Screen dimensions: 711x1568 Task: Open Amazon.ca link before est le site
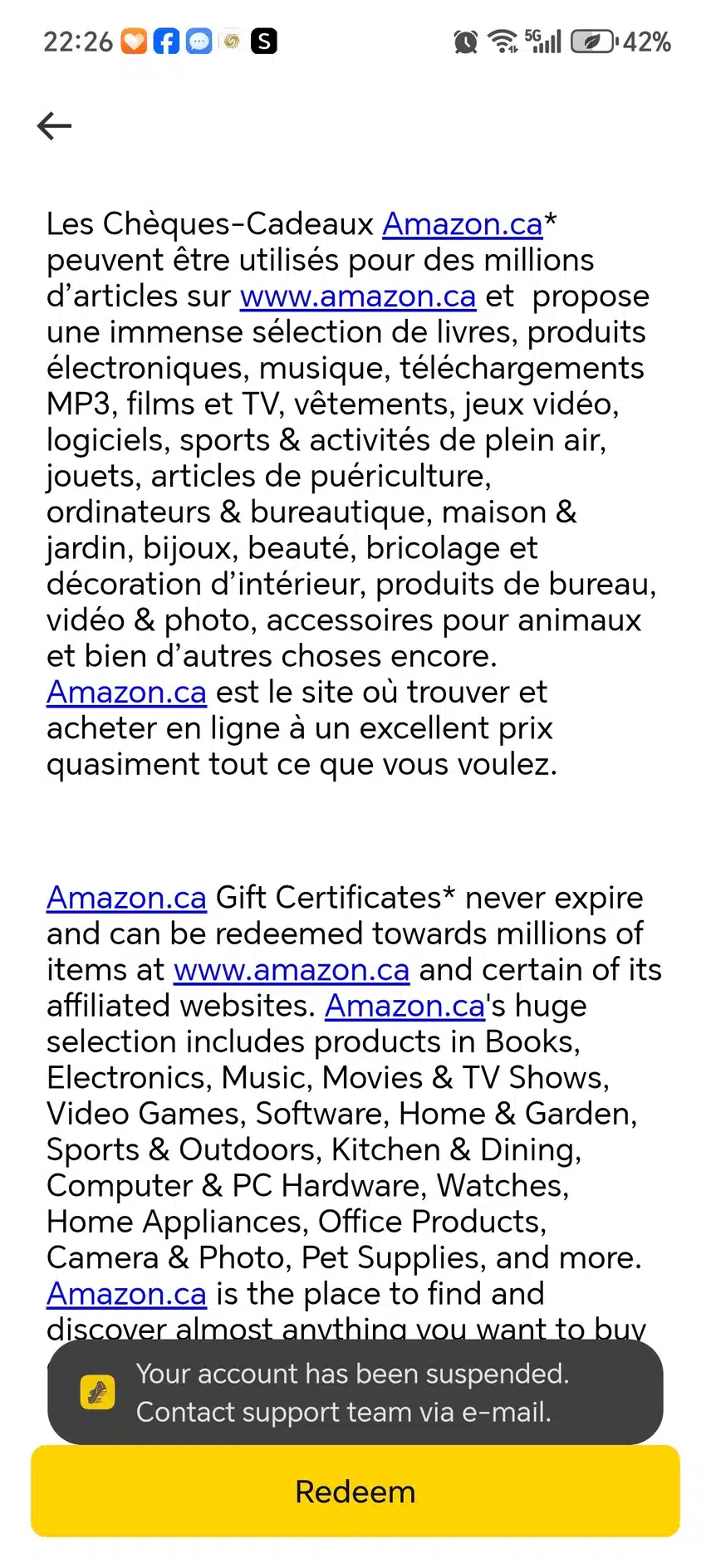[x=126, y=693]
